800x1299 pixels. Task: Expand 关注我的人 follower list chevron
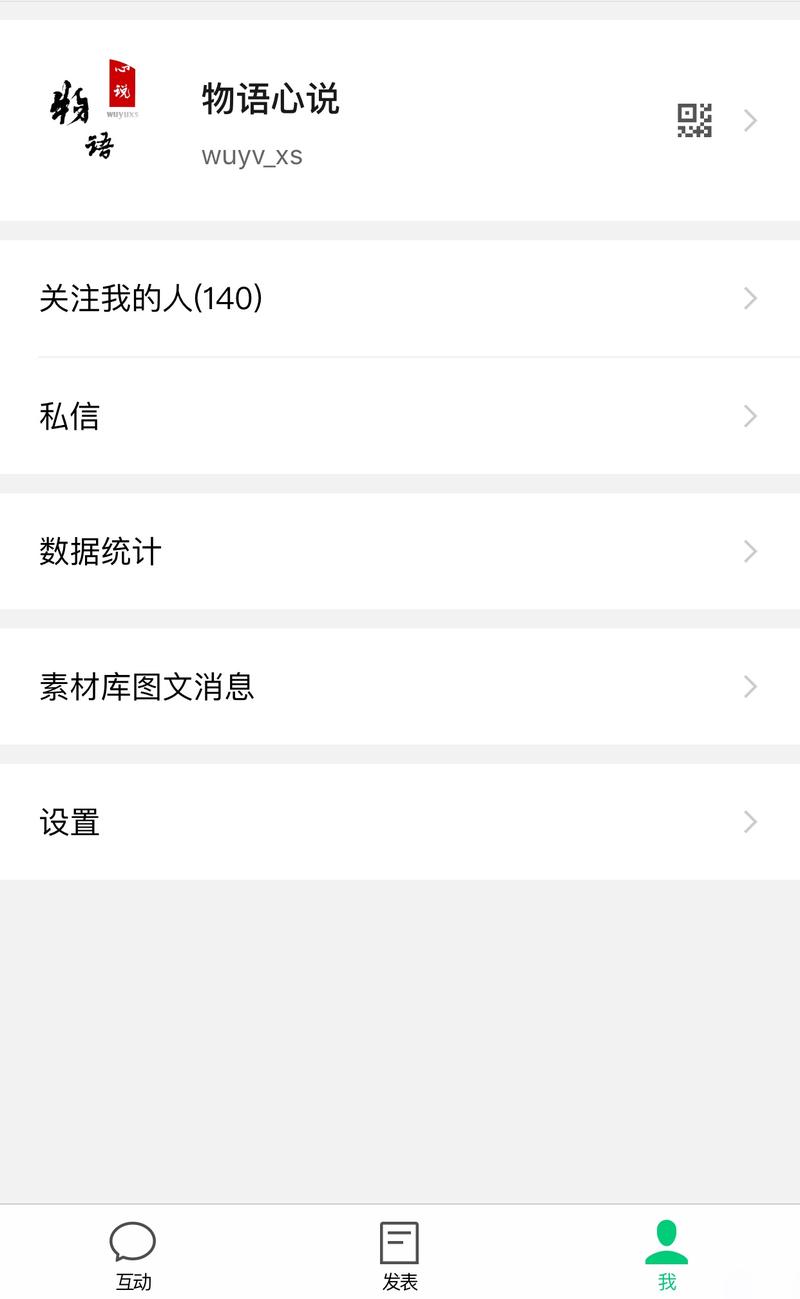pos(749,298)
